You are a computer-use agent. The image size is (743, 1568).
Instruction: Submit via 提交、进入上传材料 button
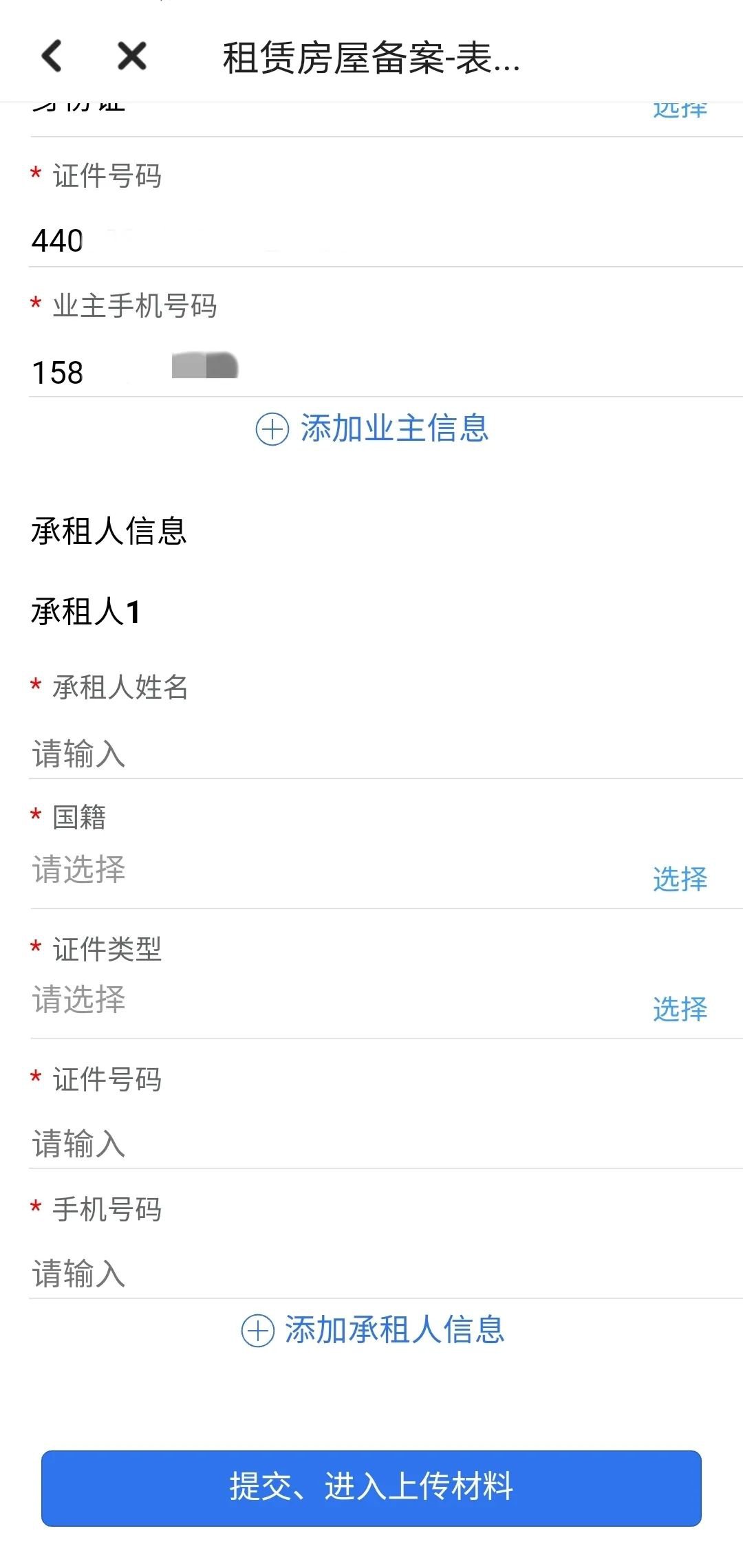pyautogui.click(x=371, y=1488)
